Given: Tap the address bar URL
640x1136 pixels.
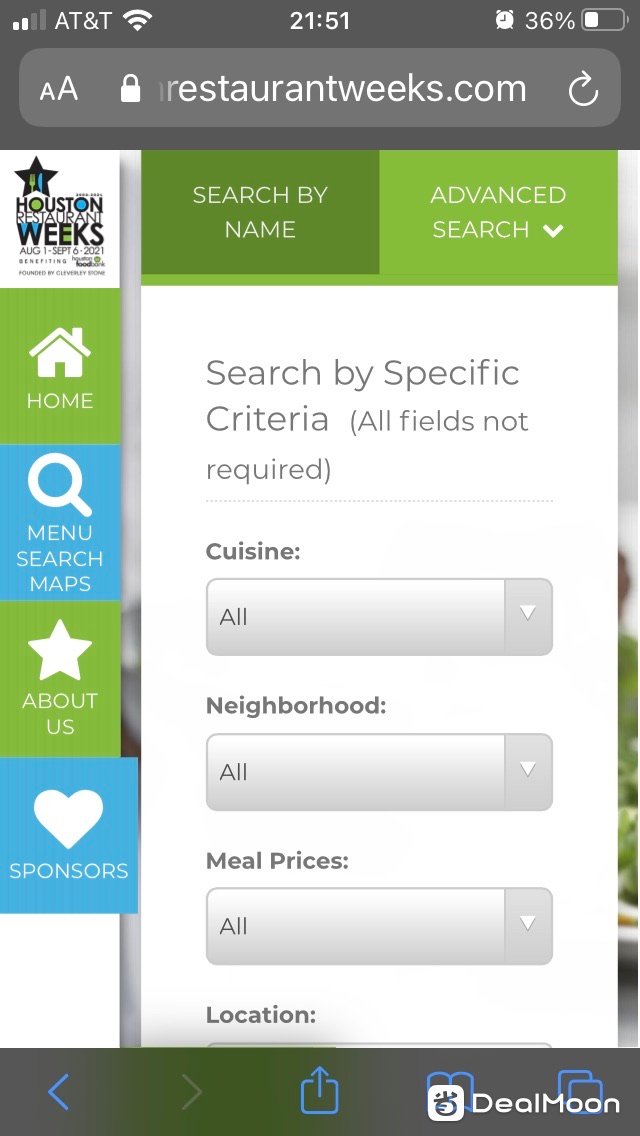Looking at the screenshot, I should click(330, 89).
